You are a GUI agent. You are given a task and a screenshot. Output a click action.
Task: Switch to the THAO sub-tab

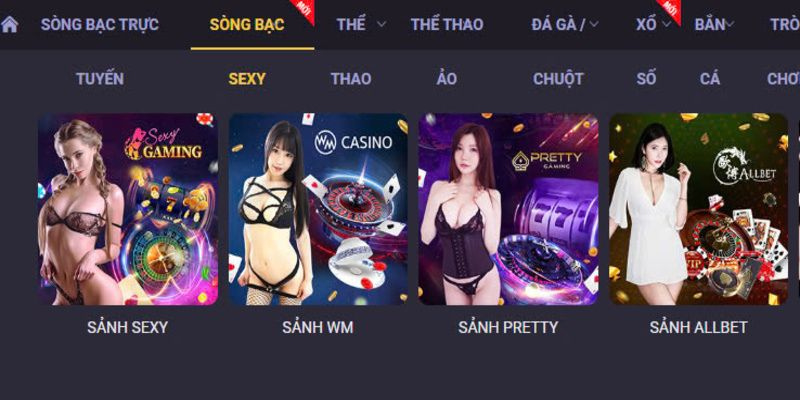tap(351, 79)
